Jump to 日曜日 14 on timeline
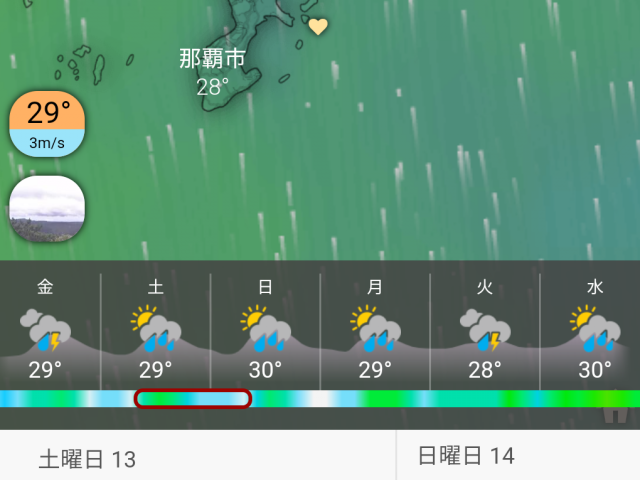This screenshot has width=640, height=480. pos(466,457)
